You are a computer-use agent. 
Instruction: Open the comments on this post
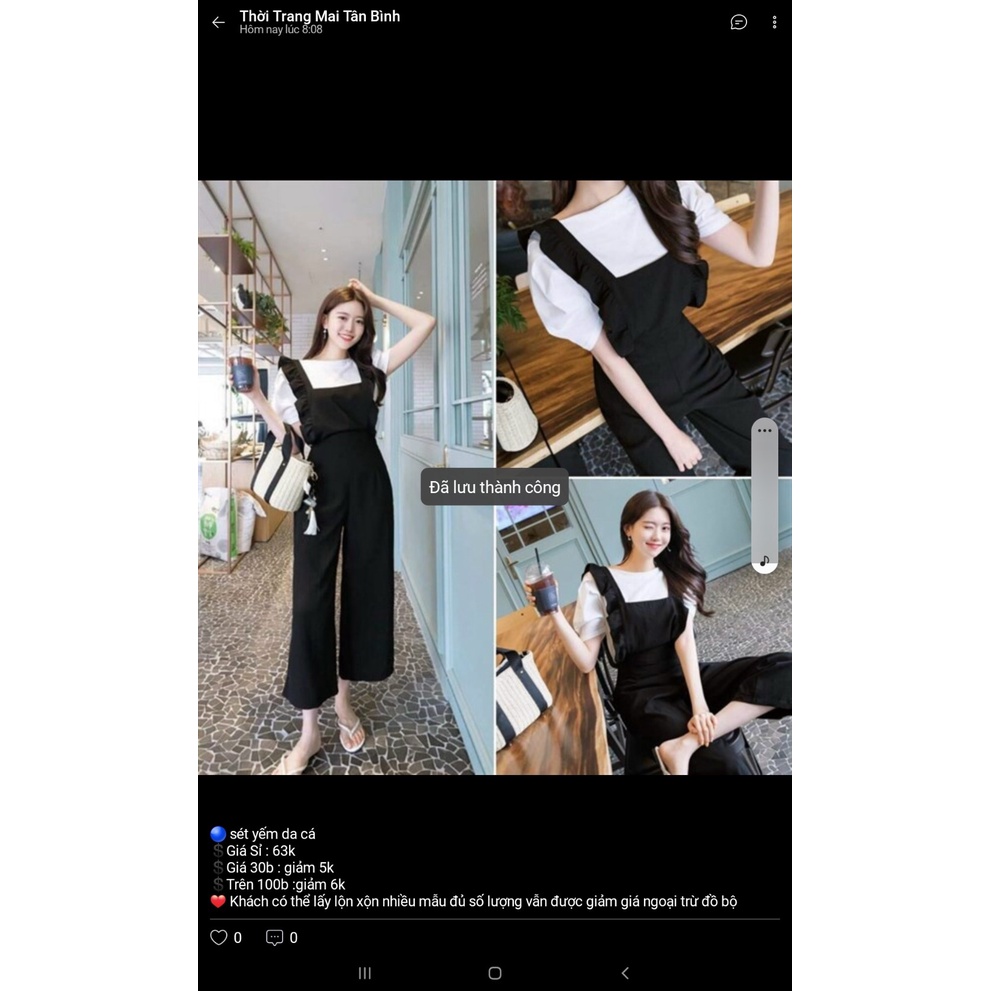(275, 937)
